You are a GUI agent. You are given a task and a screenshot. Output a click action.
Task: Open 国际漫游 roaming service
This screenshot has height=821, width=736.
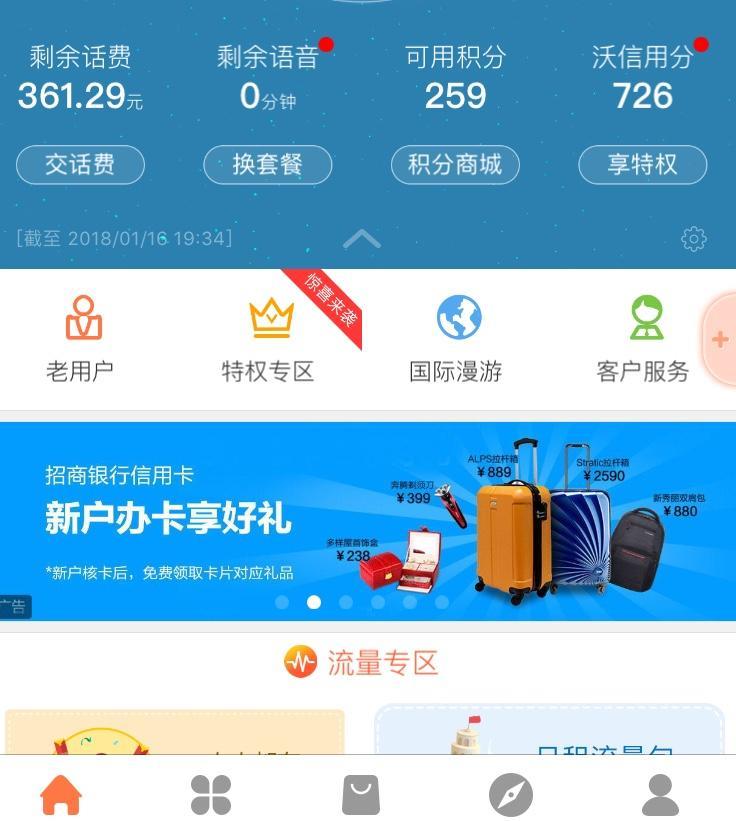tap(456, 340)
